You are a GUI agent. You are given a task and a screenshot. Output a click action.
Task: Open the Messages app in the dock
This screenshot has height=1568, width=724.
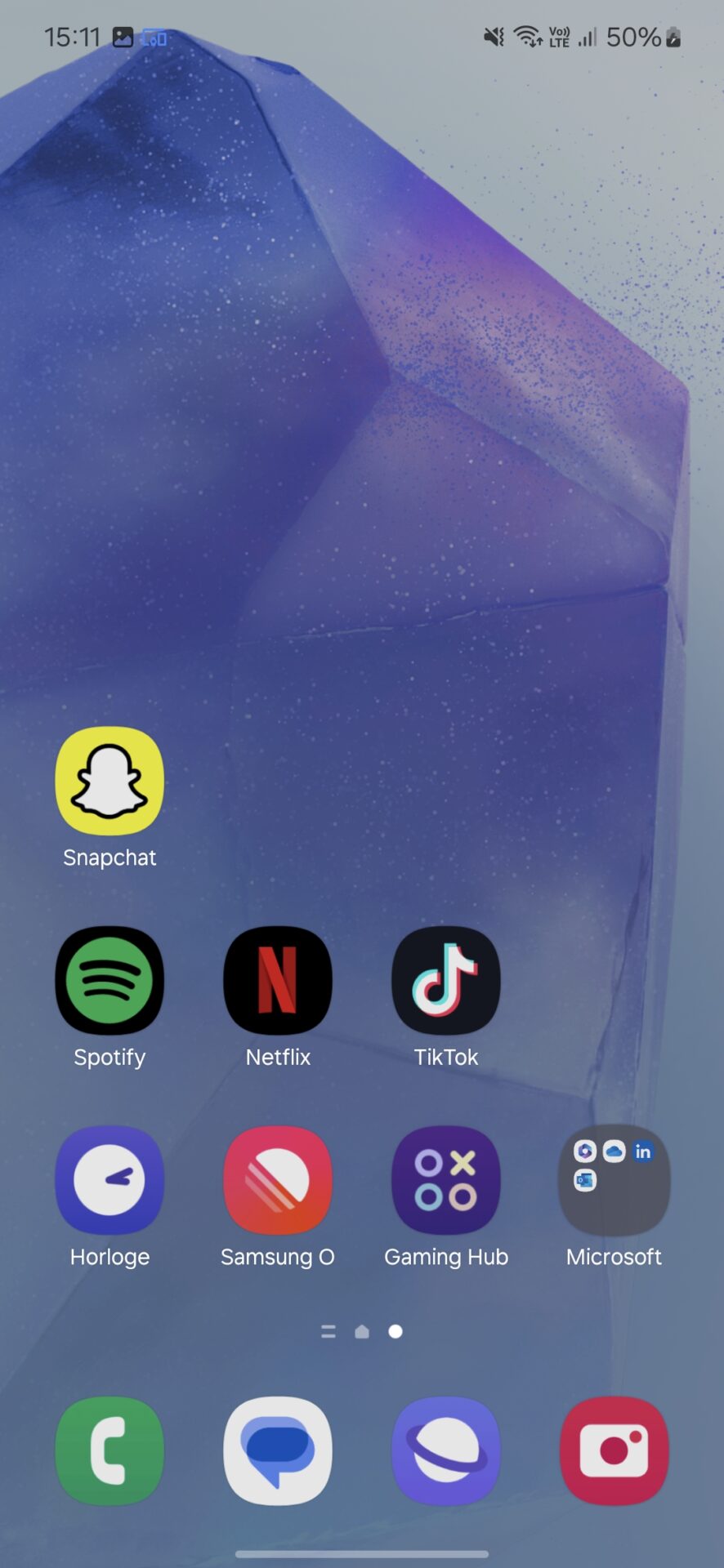pos(278,1450)
